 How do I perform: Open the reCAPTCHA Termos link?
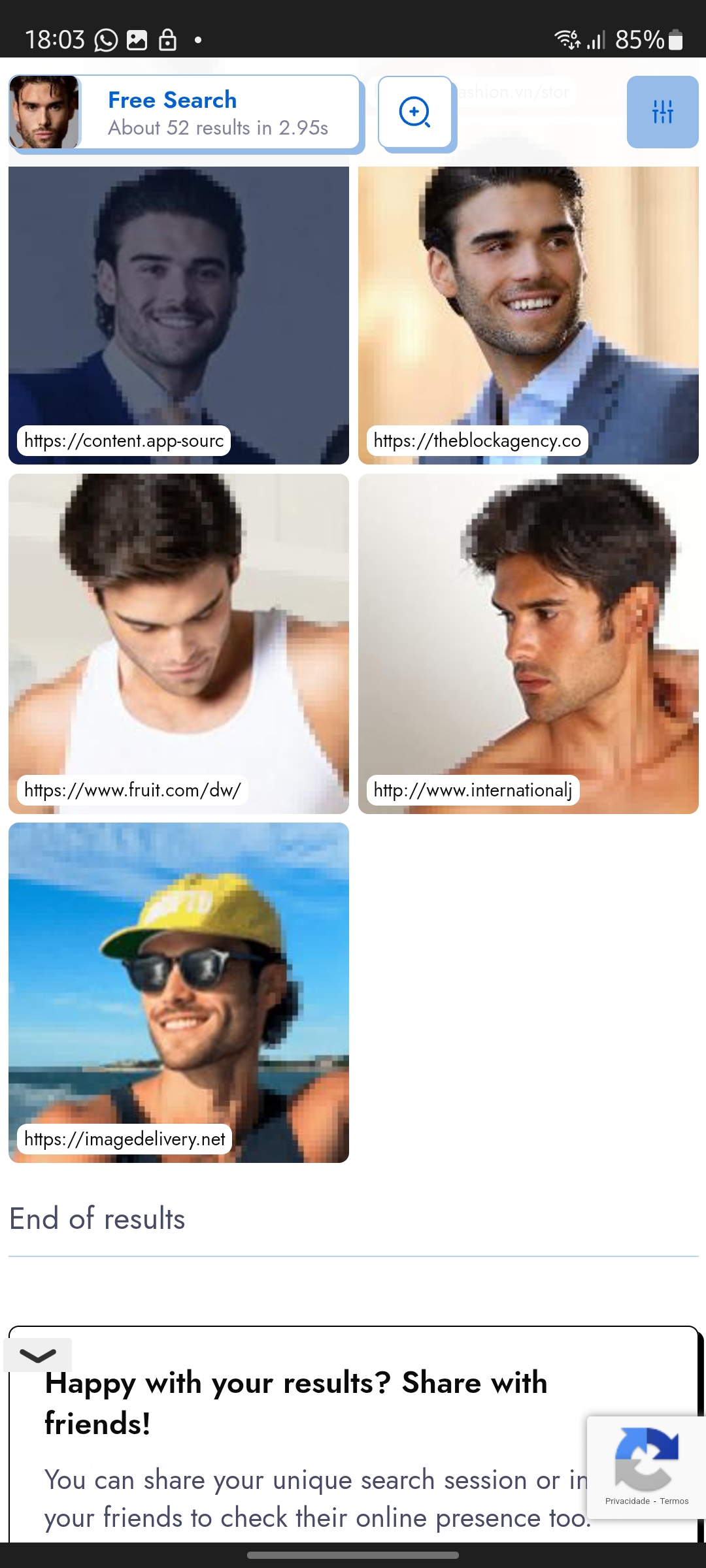coord(674,1501)
